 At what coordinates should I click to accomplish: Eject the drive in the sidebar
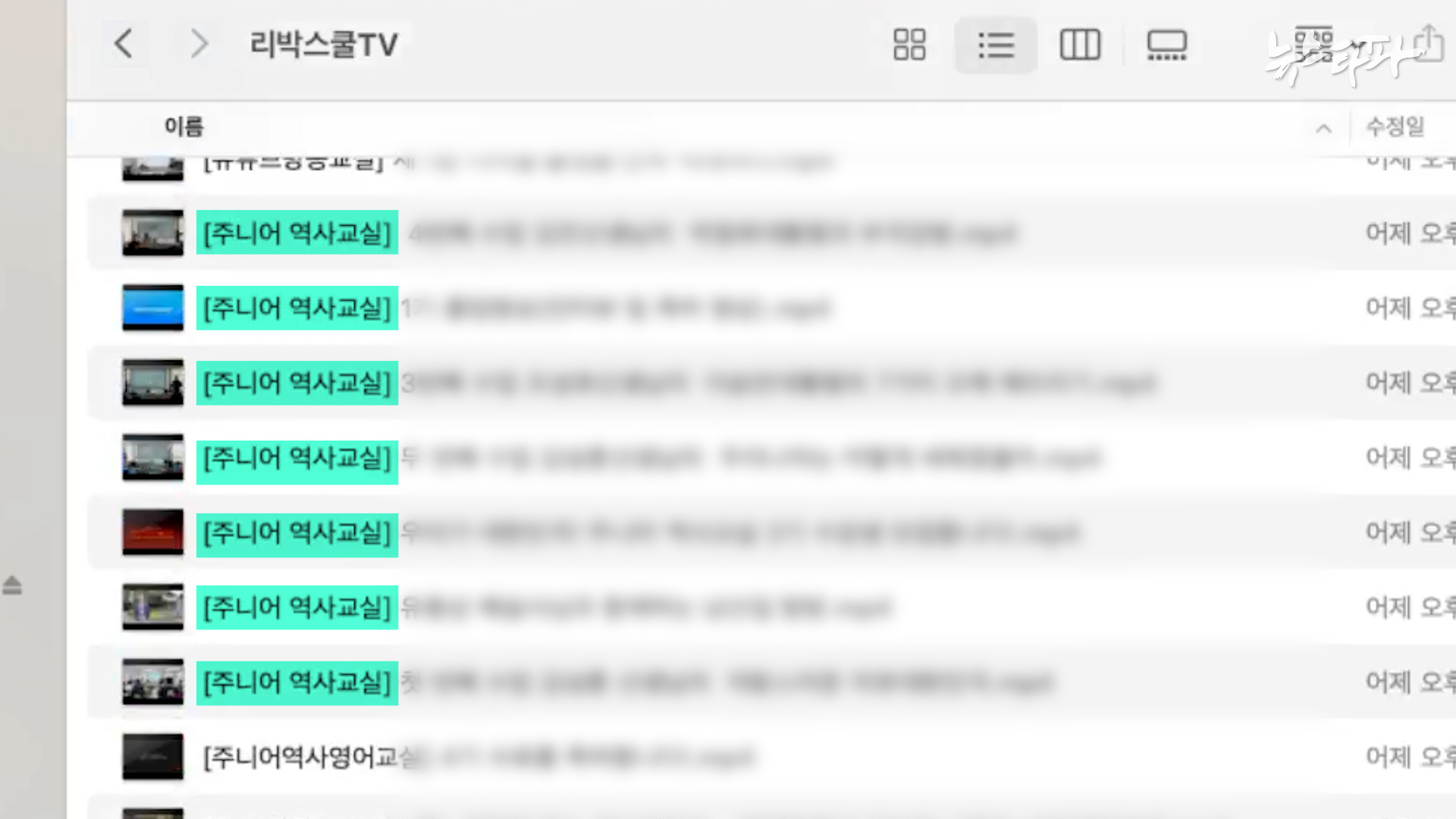[x=12, y=585]
